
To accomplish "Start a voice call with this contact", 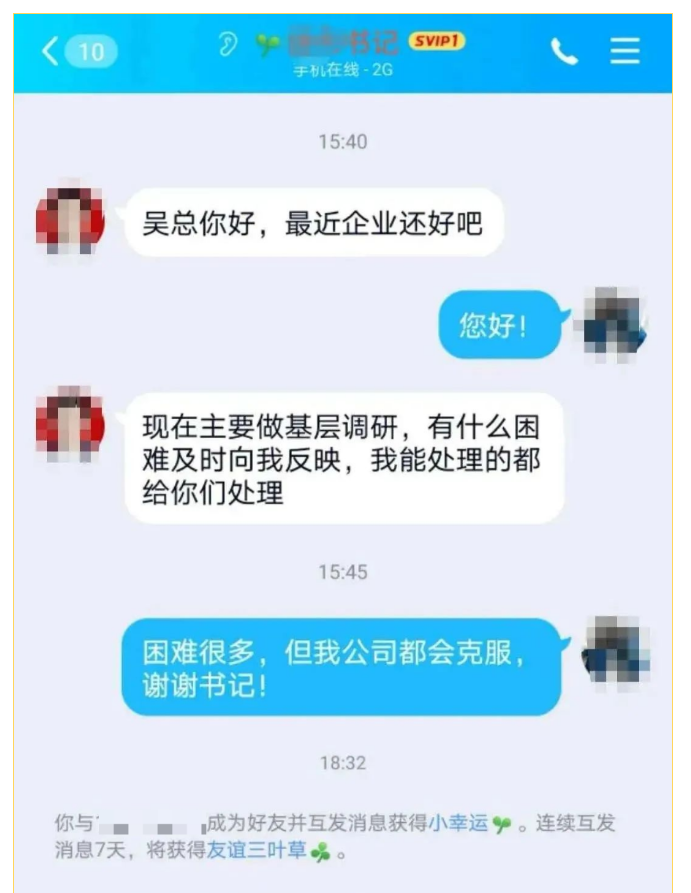I will [x=564, y=52].
